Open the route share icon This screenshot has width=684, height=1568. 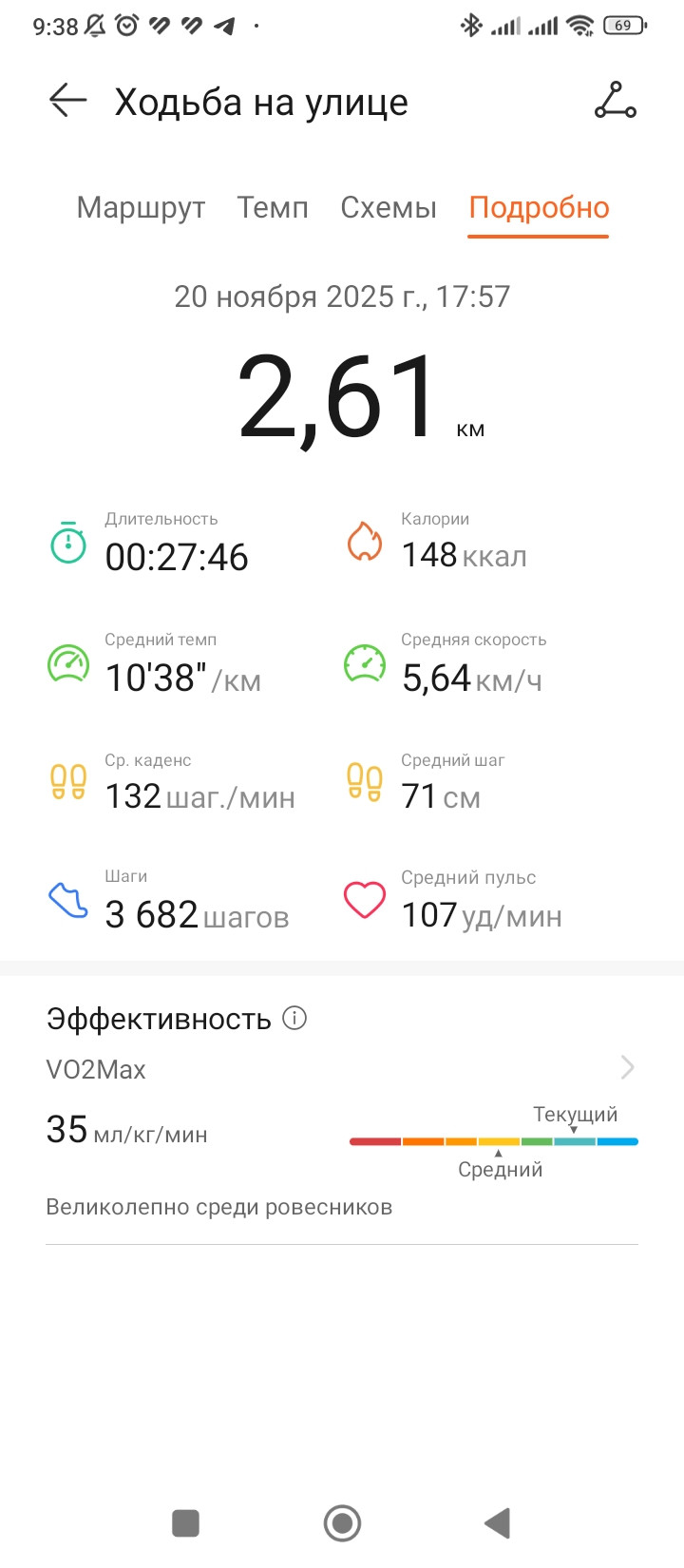[x=616, y=101]
